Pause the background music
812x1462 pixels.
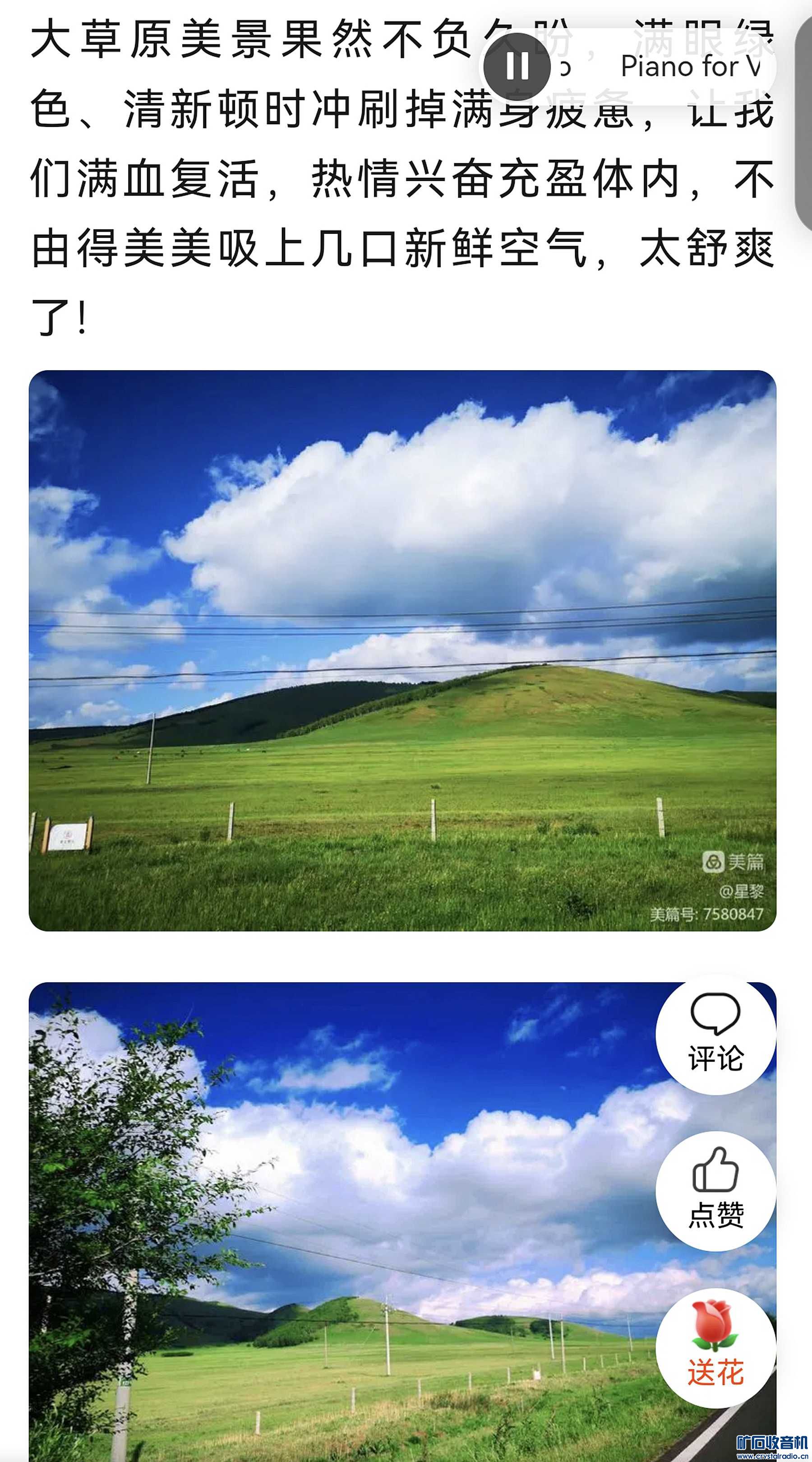517,66
